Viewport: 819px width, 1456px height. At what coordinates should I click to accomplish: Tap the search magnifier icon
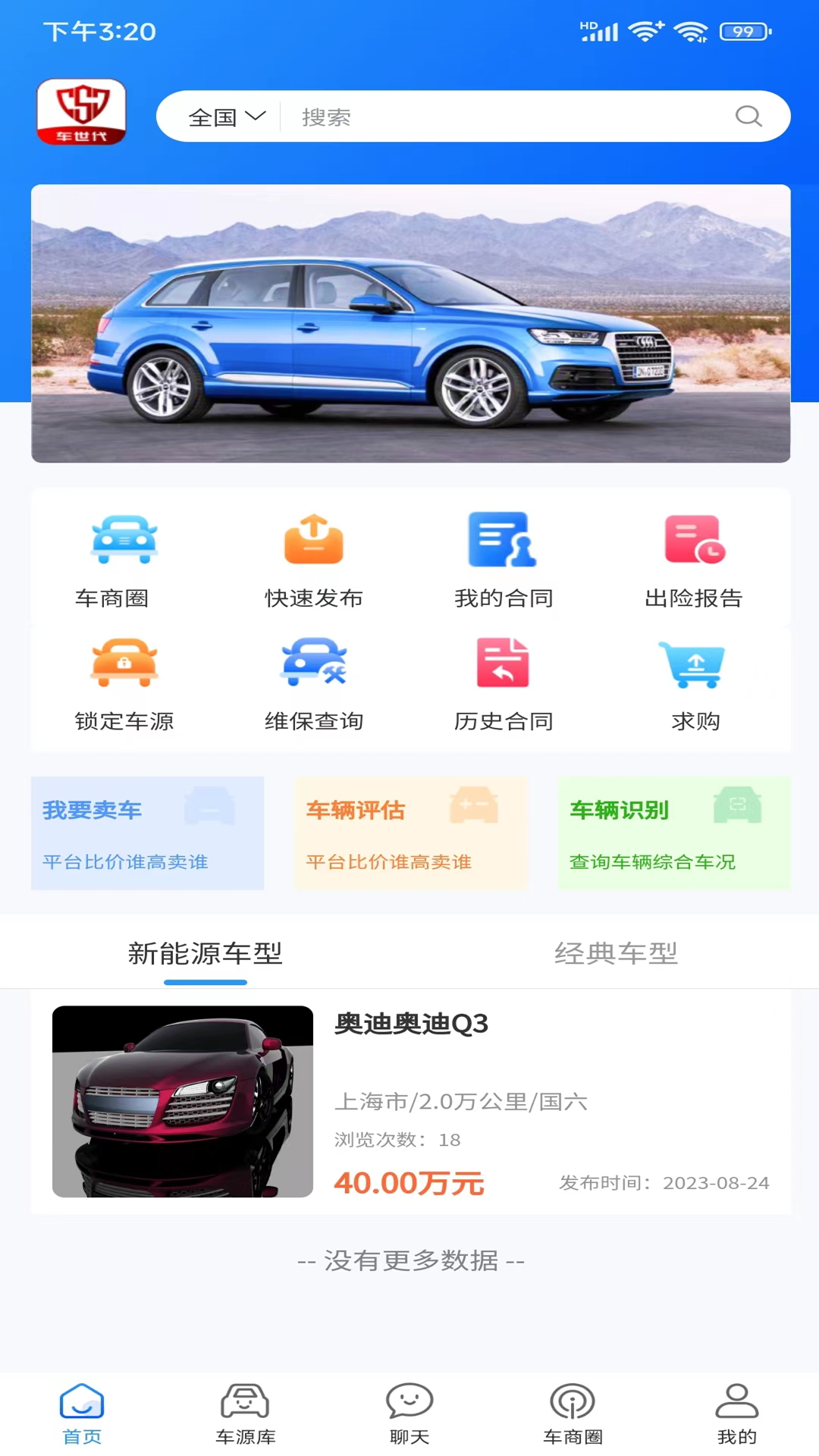pos(749,116)
